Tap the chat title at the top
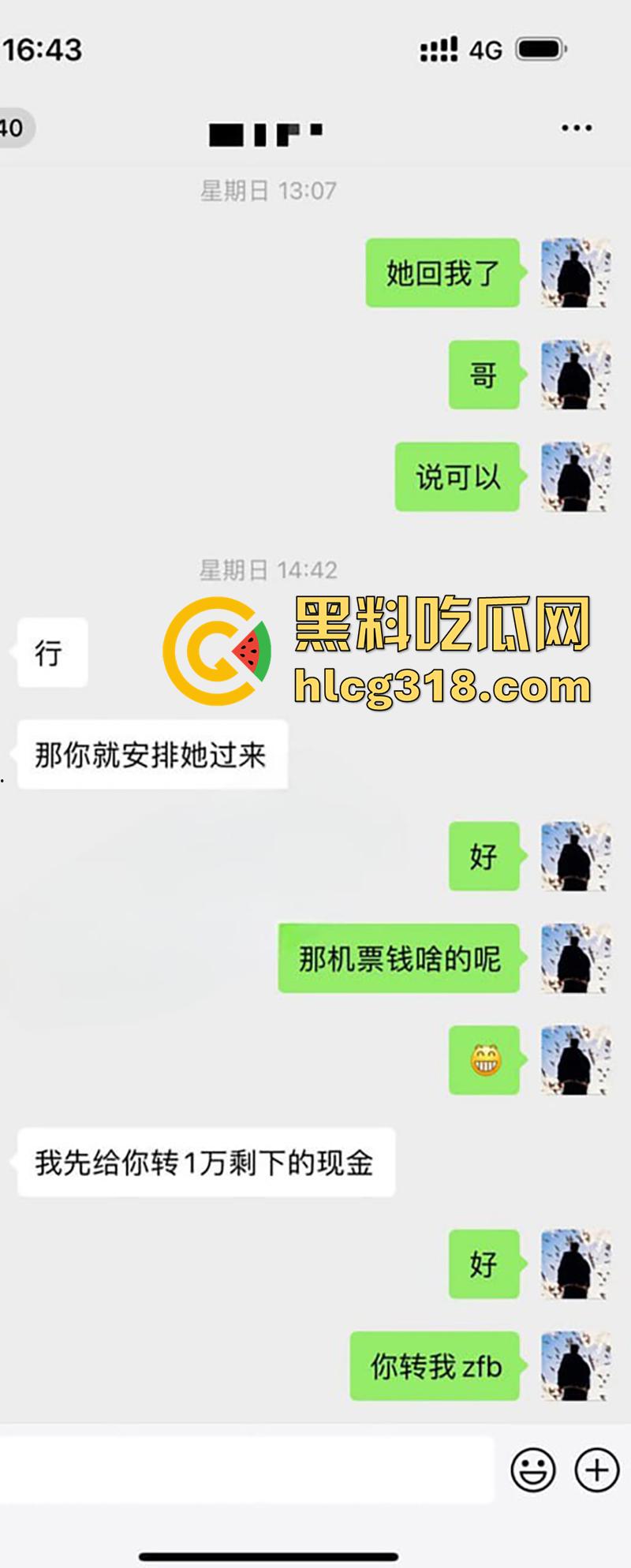The height and width of the screenshot is (1568, 631). [264, 132]
